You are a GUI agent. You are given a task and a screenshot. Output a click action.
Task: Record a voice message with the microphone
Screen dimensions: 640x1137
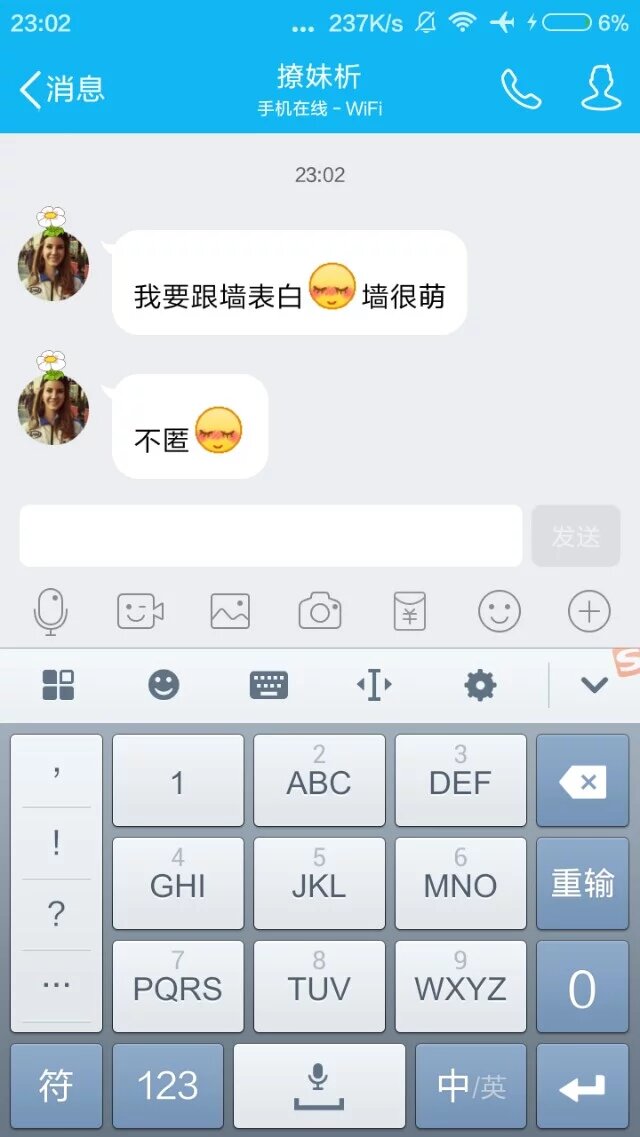coord(50,610)
